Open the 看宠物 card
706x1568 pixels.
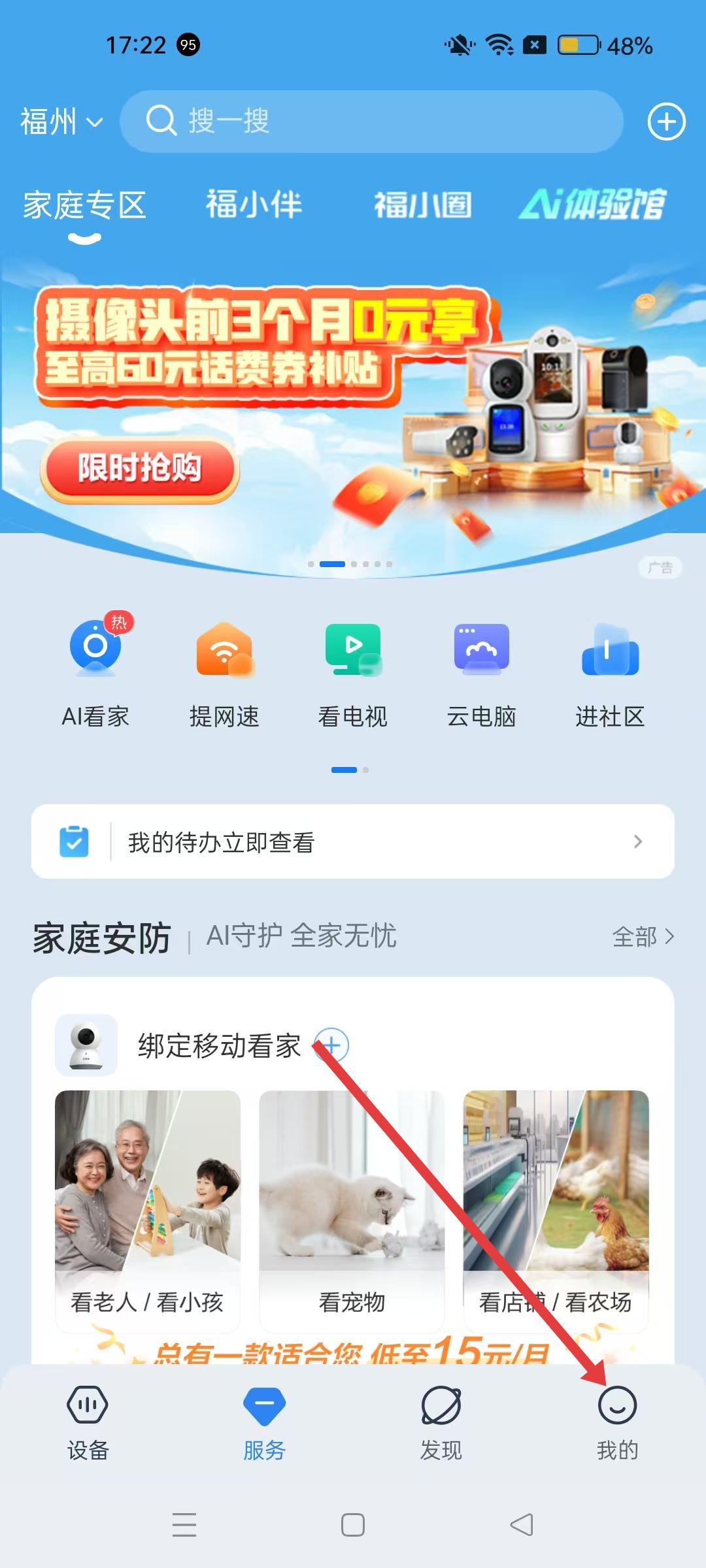[x=352, y=1210]
